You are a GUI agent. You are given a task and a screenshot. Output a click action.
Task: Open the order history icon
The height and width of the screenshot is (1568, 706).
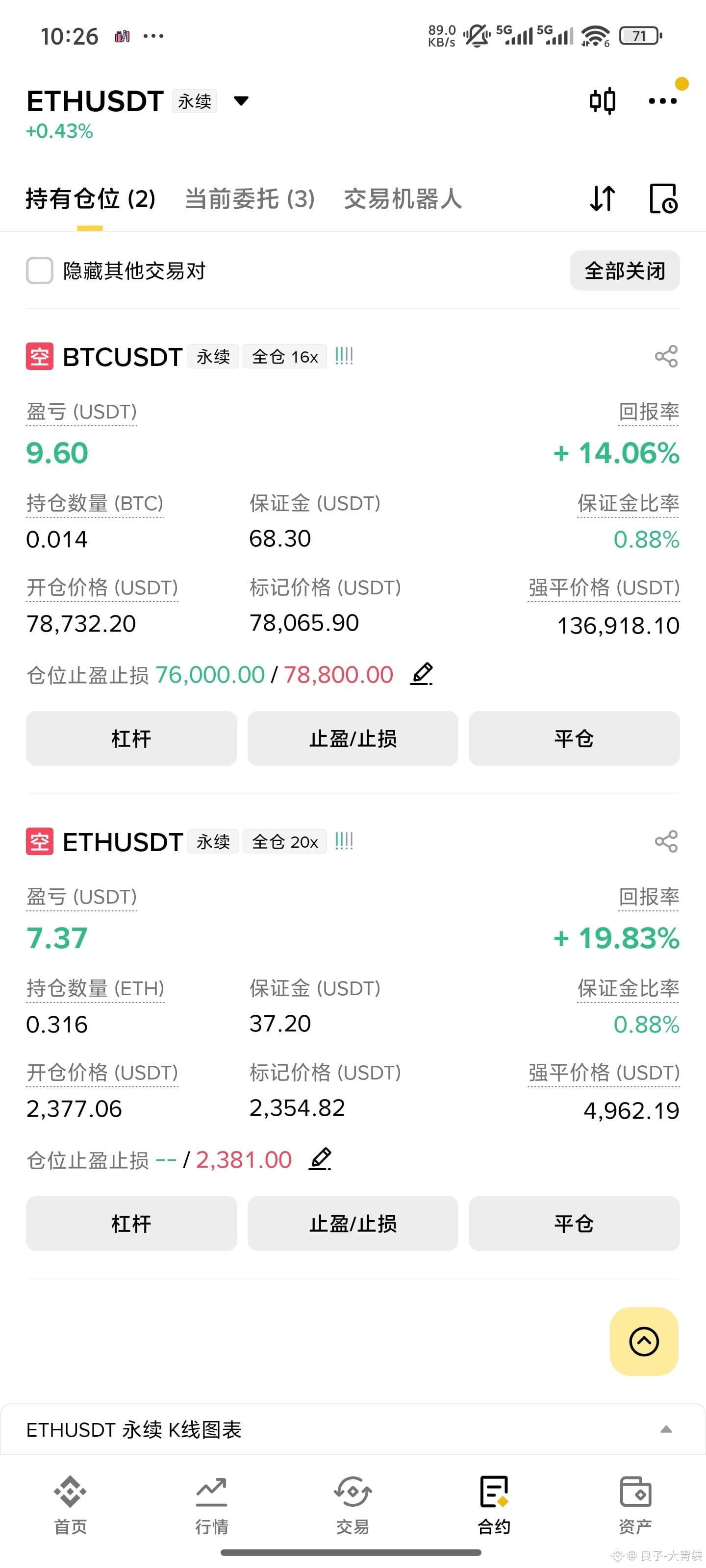[663, 198]
